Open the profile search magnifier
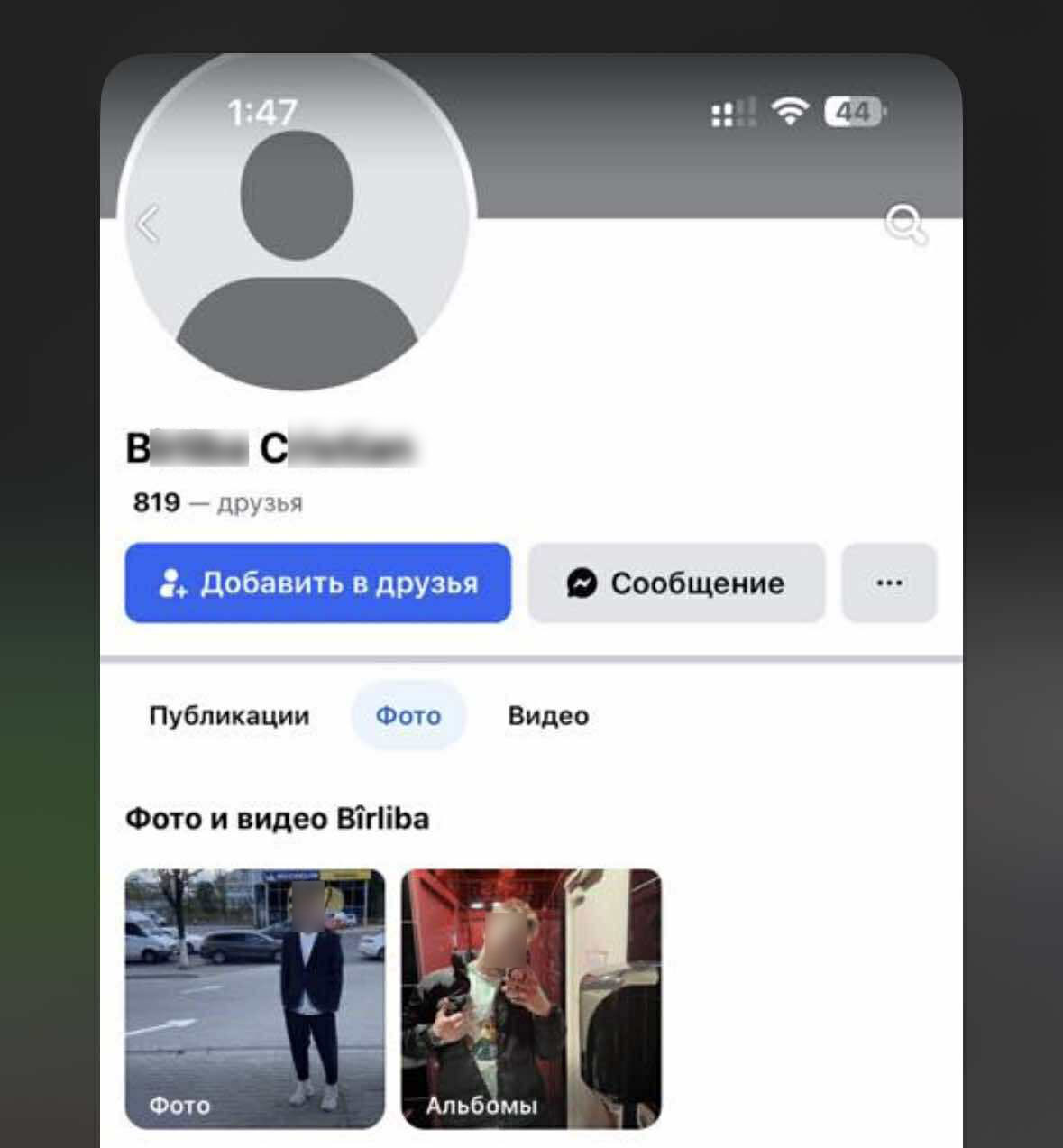The height and width of the screenshot is (1148, 1063). click(x=905, y=224)
